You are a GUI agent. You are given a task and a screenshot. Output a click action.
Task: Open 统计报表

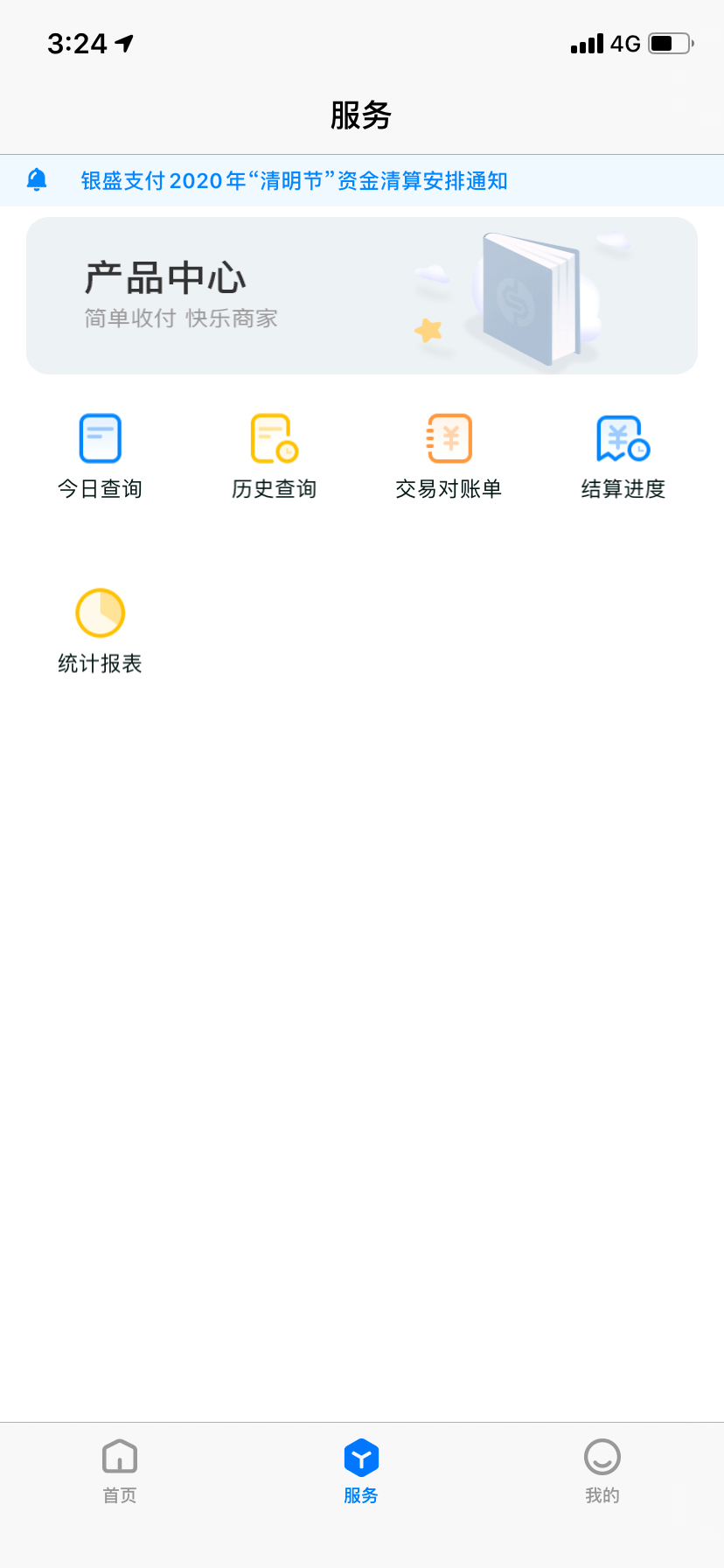click(x=100, y=632)
